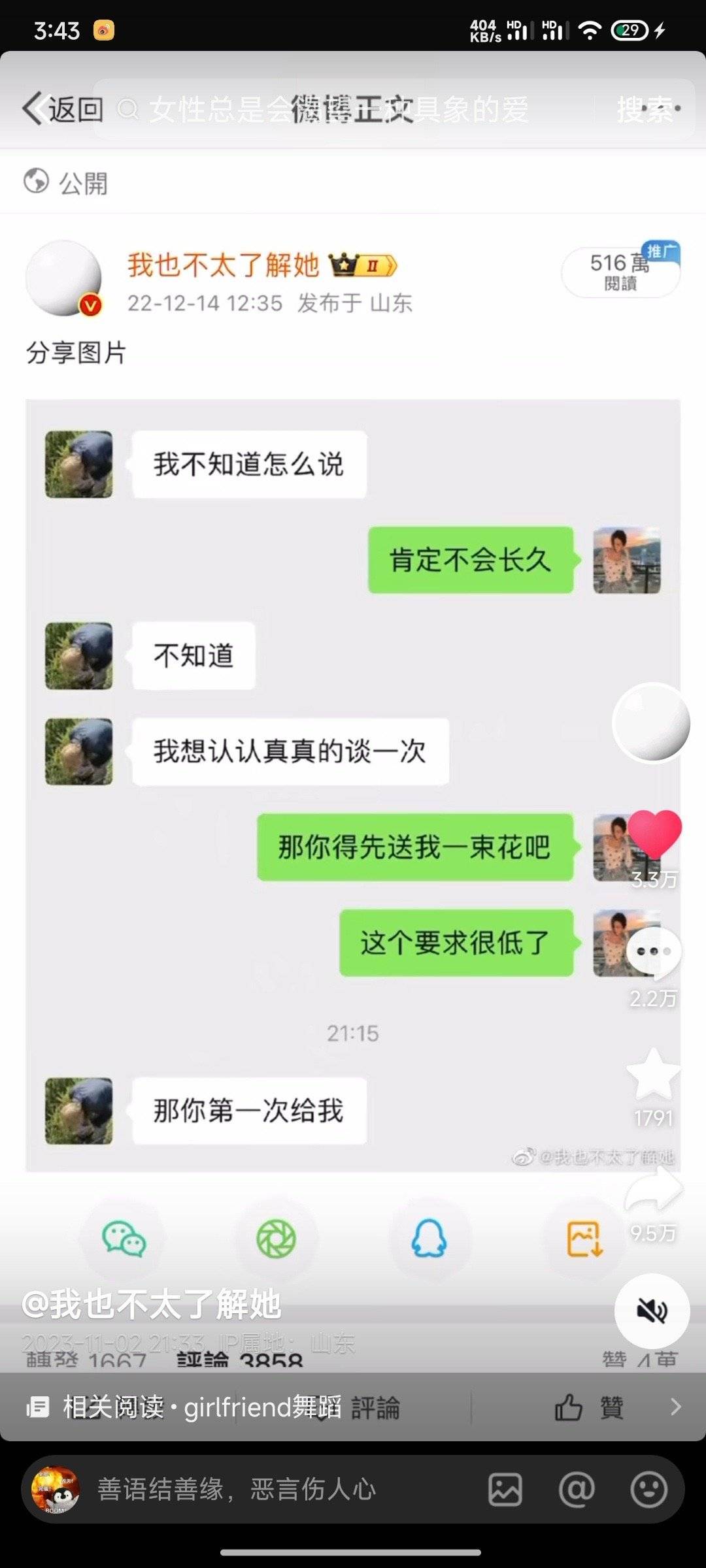
Task: Open the emoji picker
Action: 648,1490
